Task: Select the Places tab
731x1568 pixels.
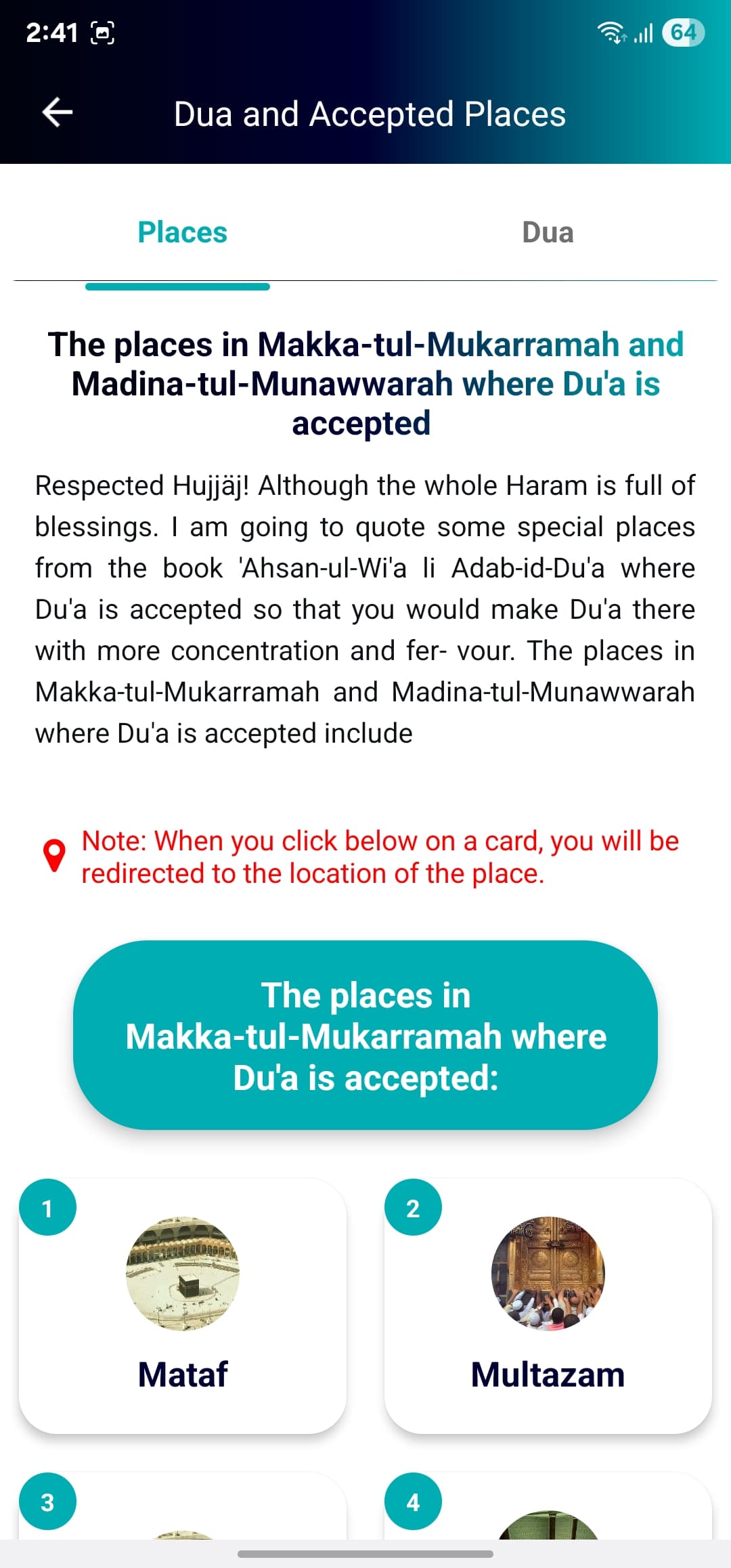Action: (183, 232)
